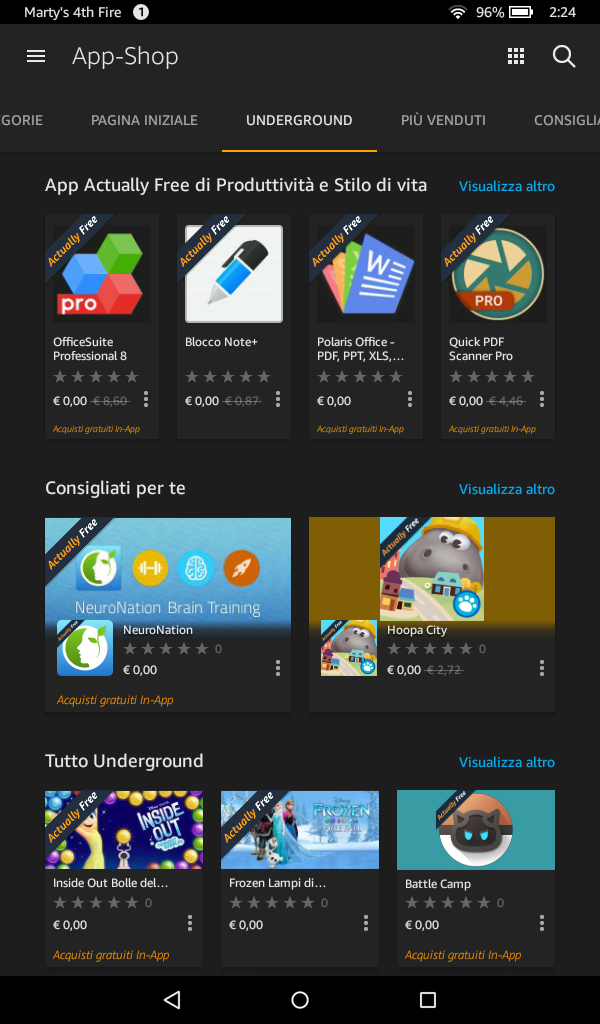View more Produttività e Stilo di vita apps
This screenshot has height=1024, width=600.
tap(506, 186)
